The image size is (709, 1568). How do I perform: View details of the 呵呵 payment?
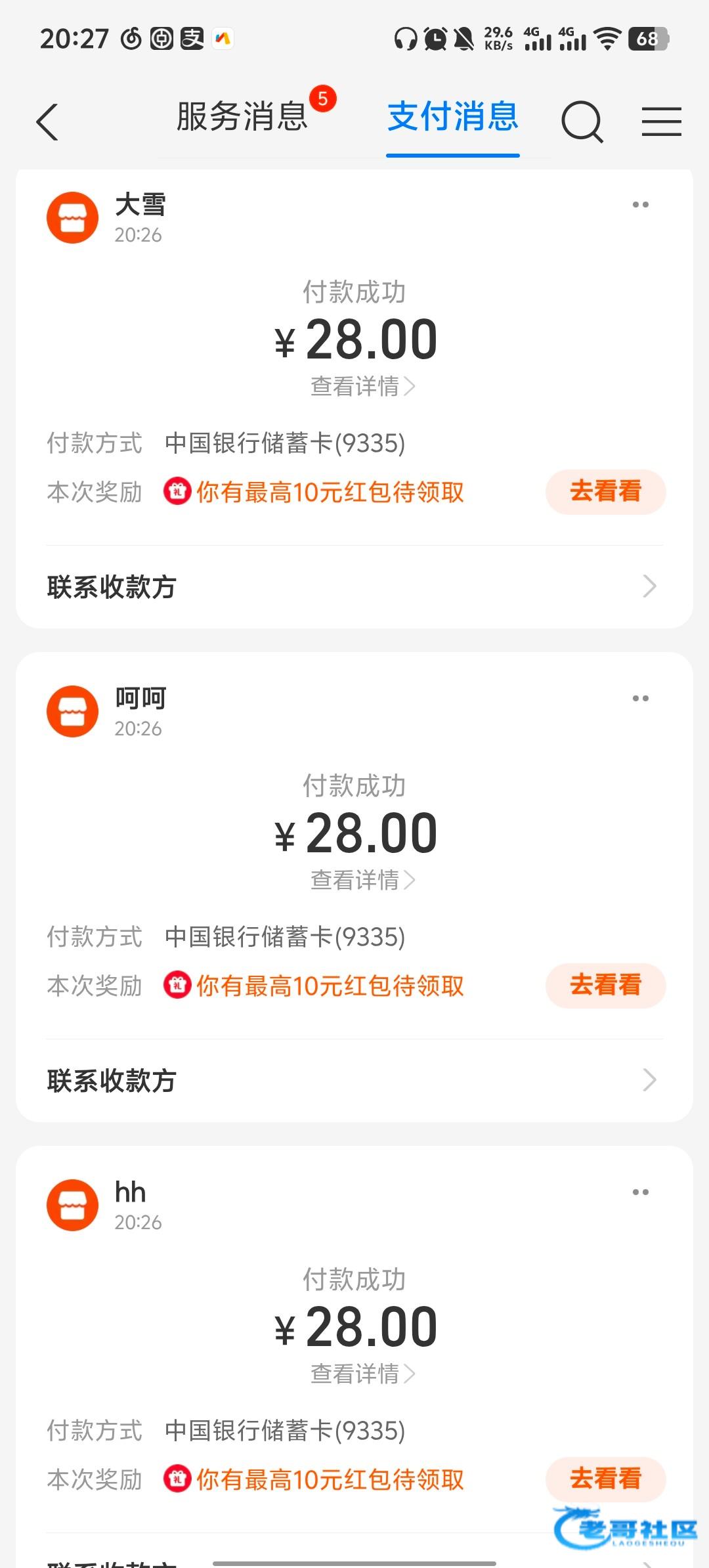362,880
